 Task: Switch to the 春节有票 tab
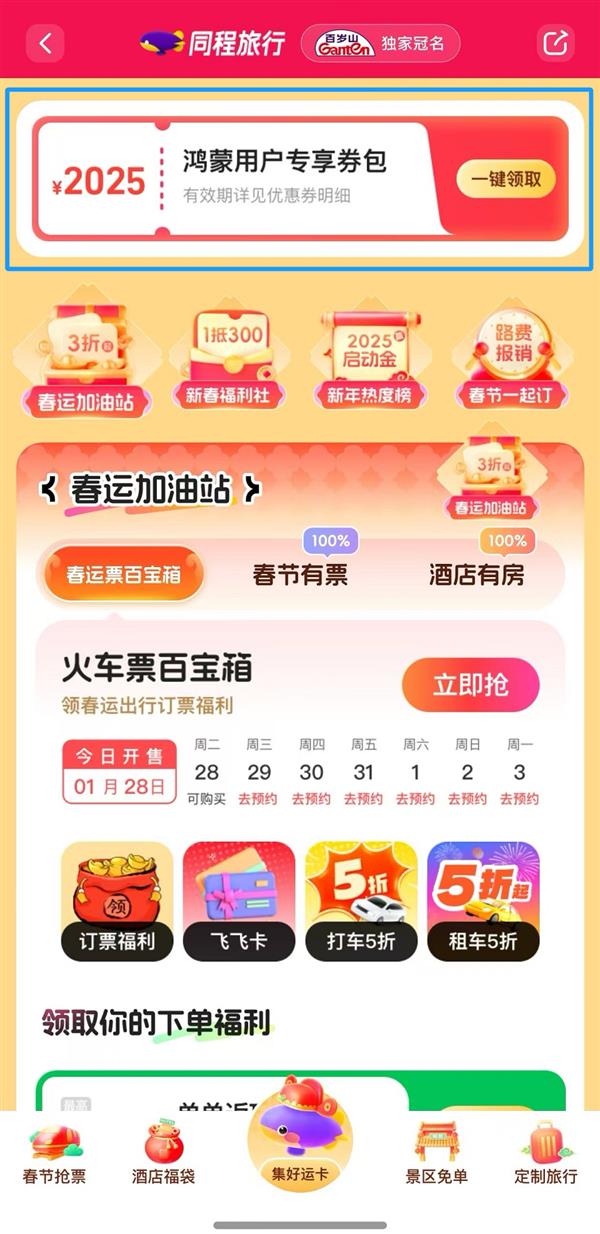(300, 575)
